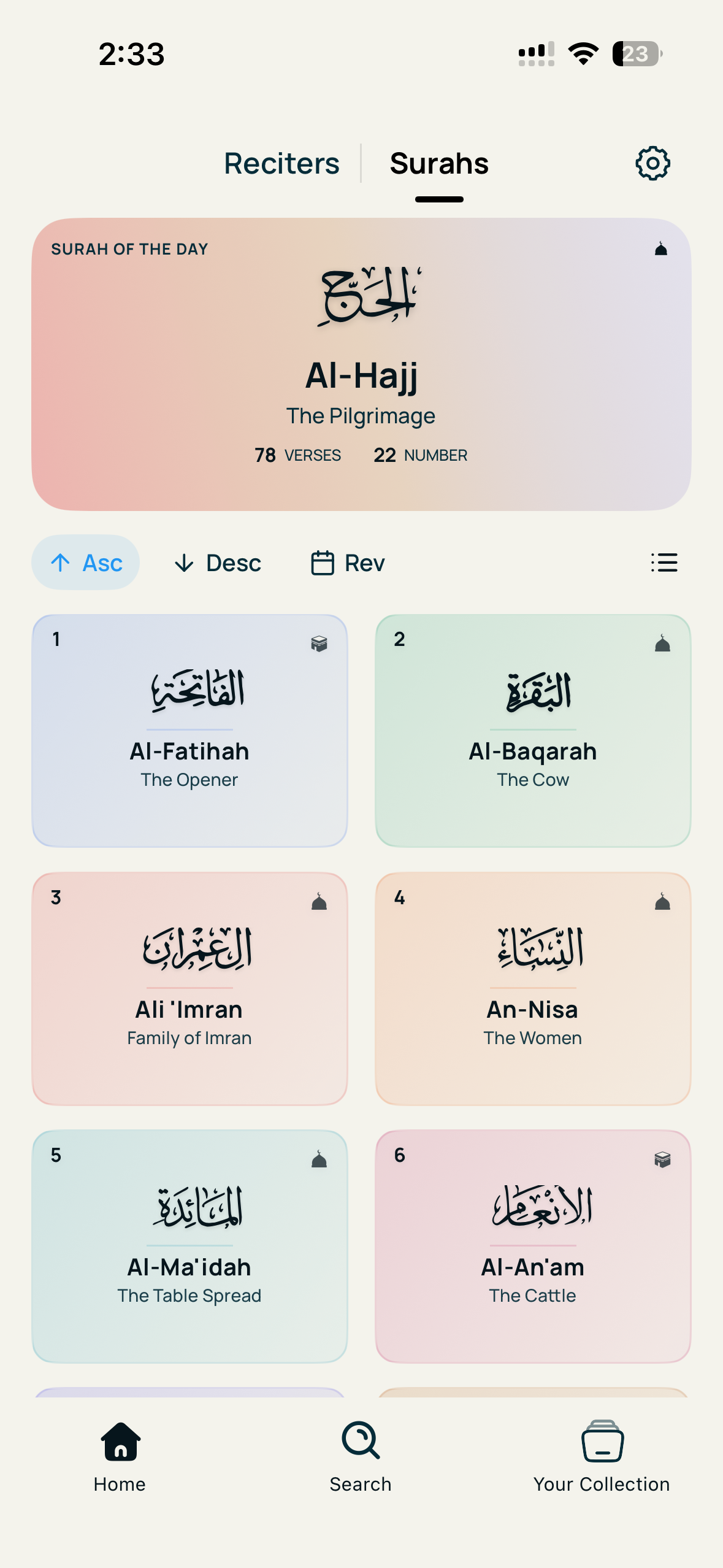Click the mosque icon on Al-Baqarah card
The height and width of the screenshot is (1568, 723).
[663, 643]
